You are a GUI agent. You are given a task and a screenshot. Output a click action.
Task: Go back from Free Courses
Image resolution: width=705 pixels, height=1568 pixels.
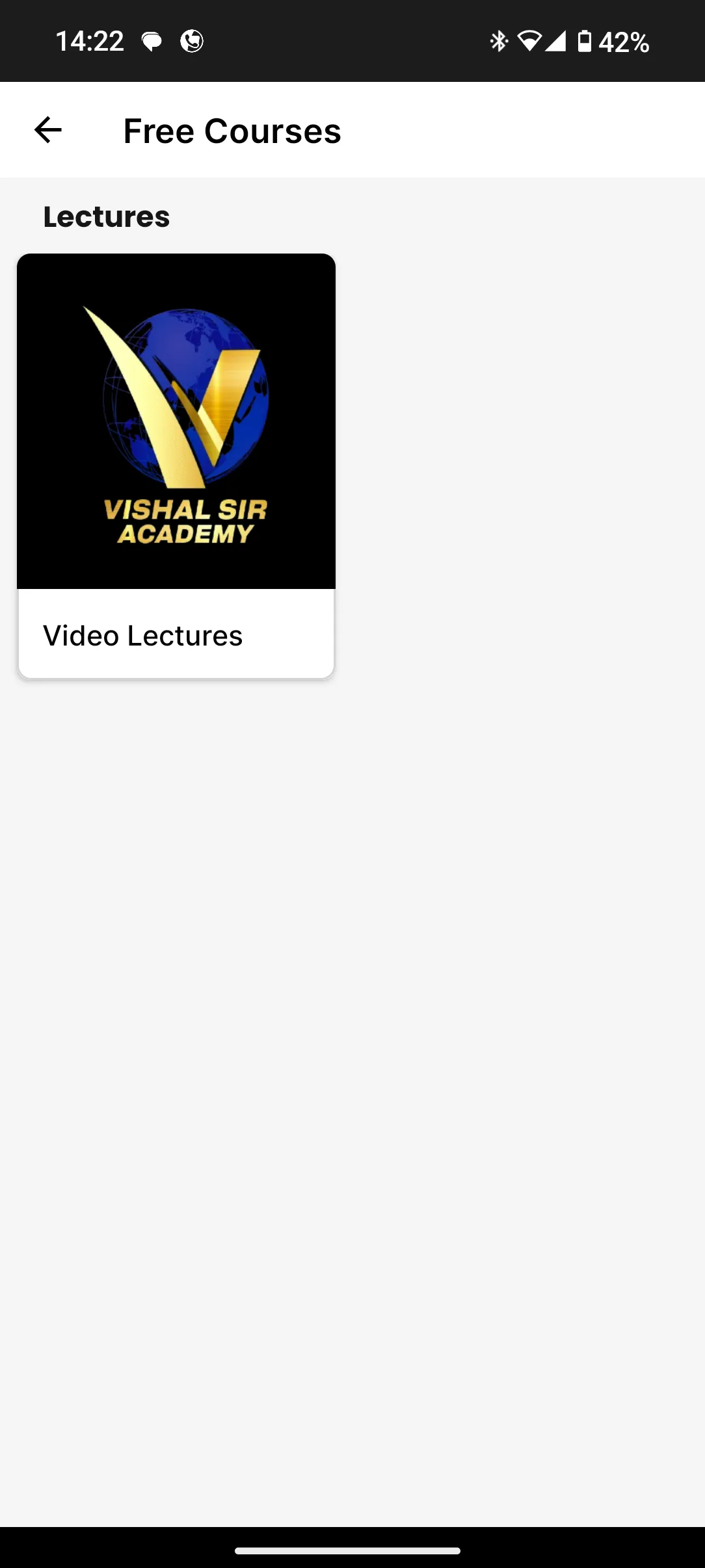[47, 130]
